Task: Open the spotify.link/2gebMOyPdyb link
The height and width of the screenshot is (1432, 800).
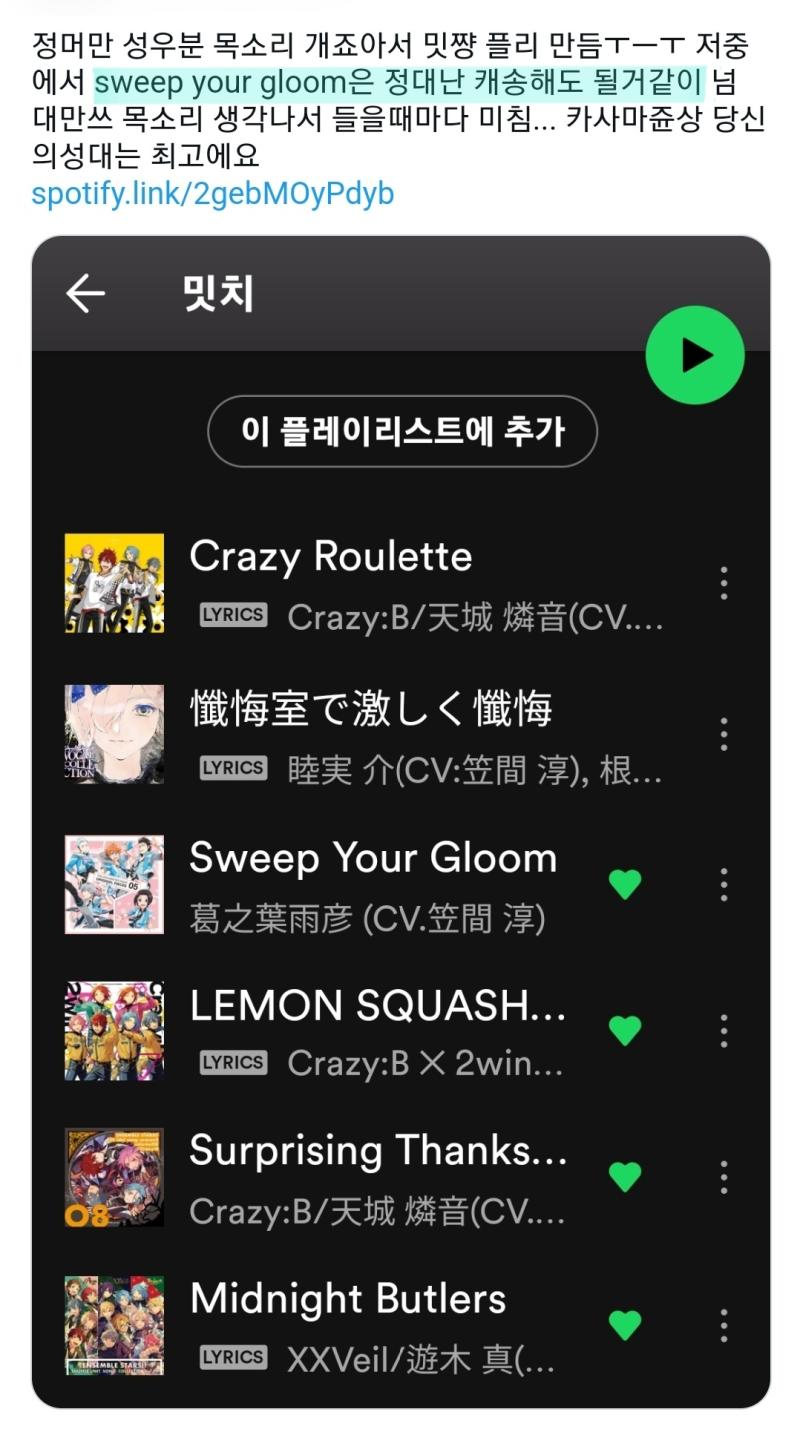Action: 213,193
